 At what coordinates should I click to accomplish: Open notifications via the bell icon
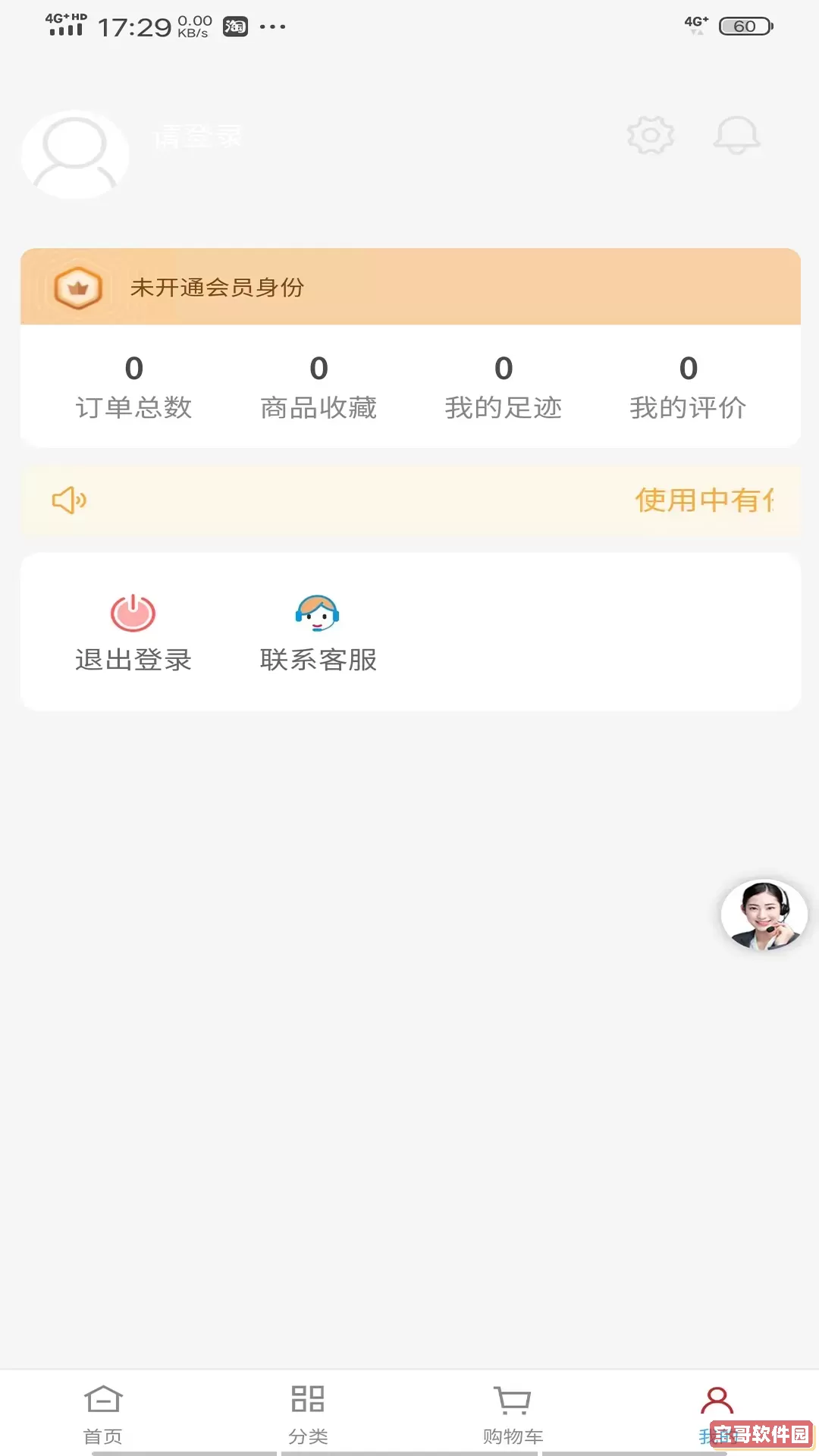736,135
